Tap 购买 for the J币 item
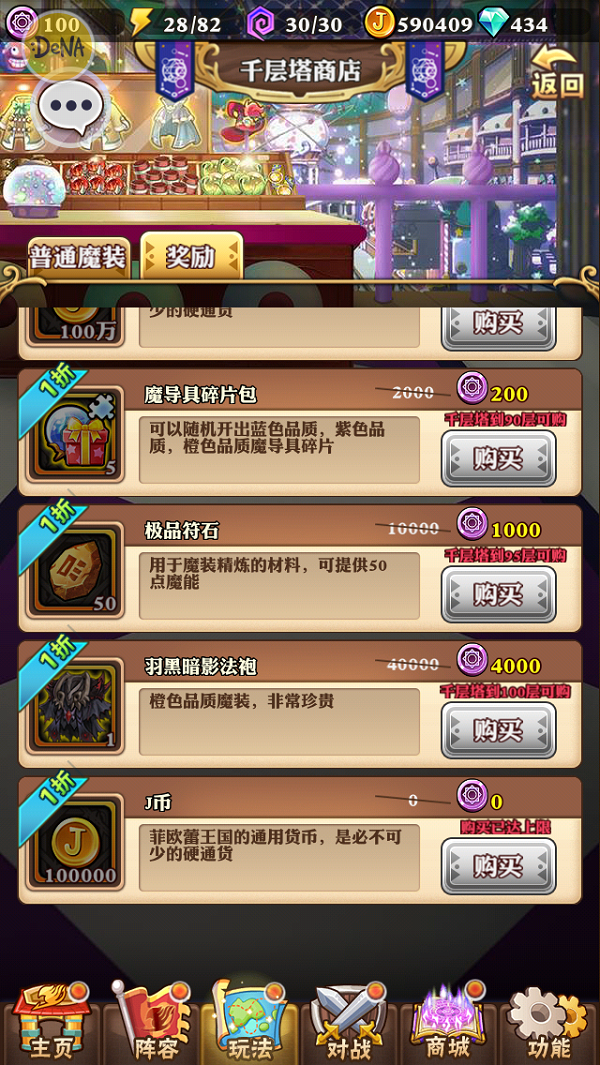The image size is (600, 1065). pyautogui.click(x=498, y=866)
